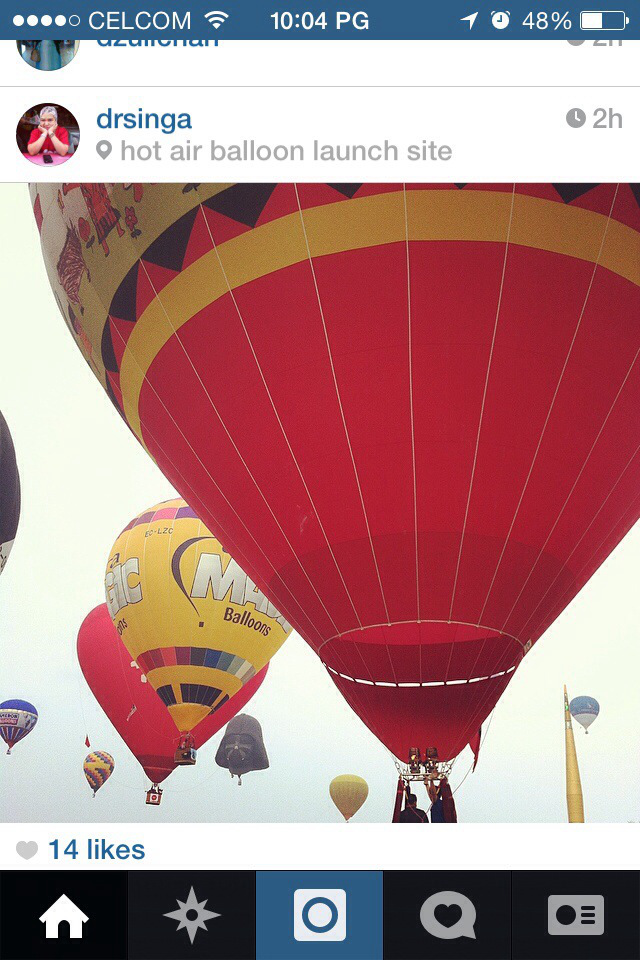640x960 pixels.
Task: Open the camera tab
Action: point(320,916)
